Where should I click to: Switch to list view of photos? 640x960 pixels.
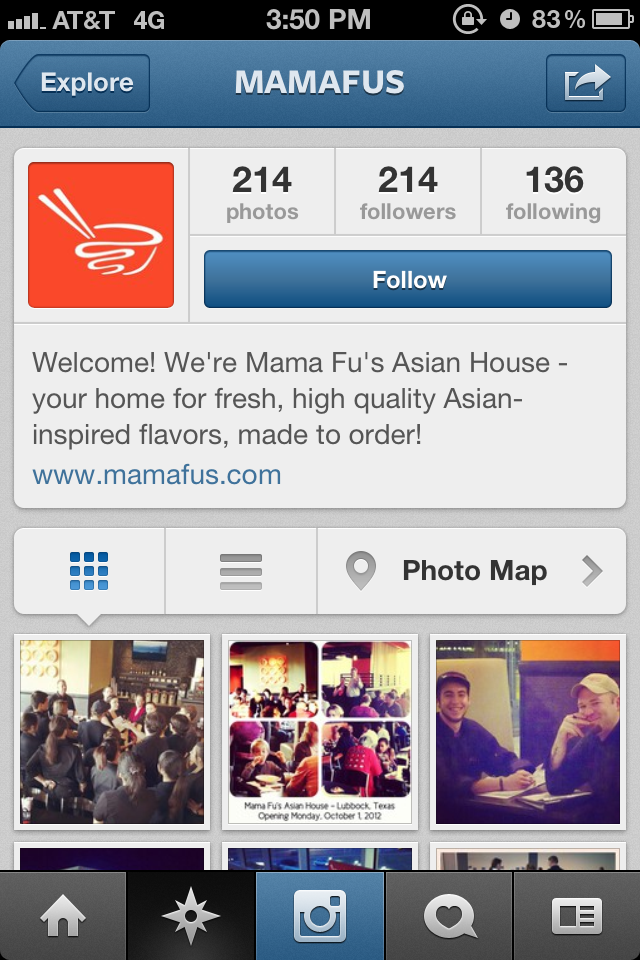coord(241,571)
